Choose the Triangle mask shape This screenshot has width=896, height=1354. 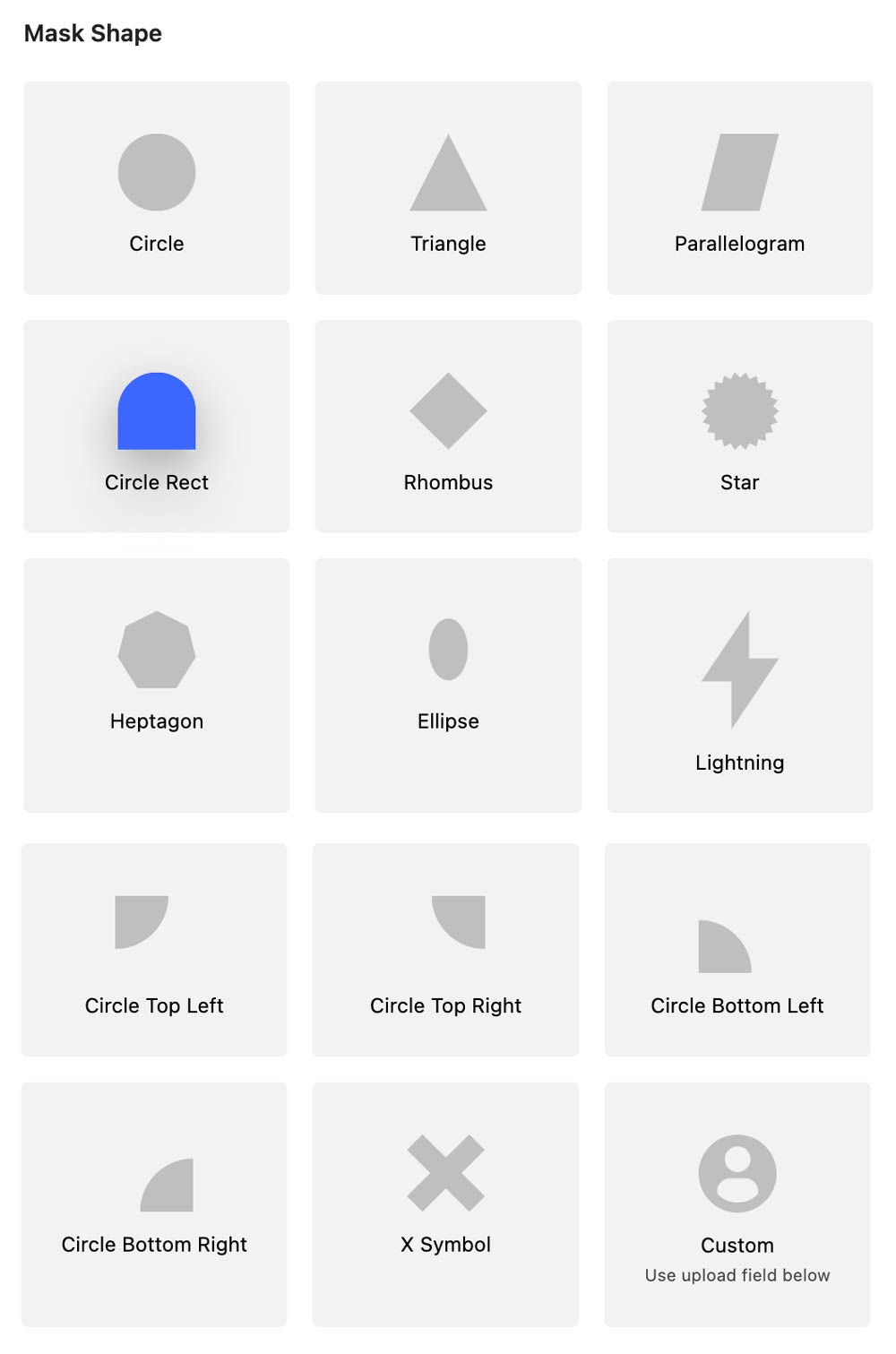click(448, 188)
